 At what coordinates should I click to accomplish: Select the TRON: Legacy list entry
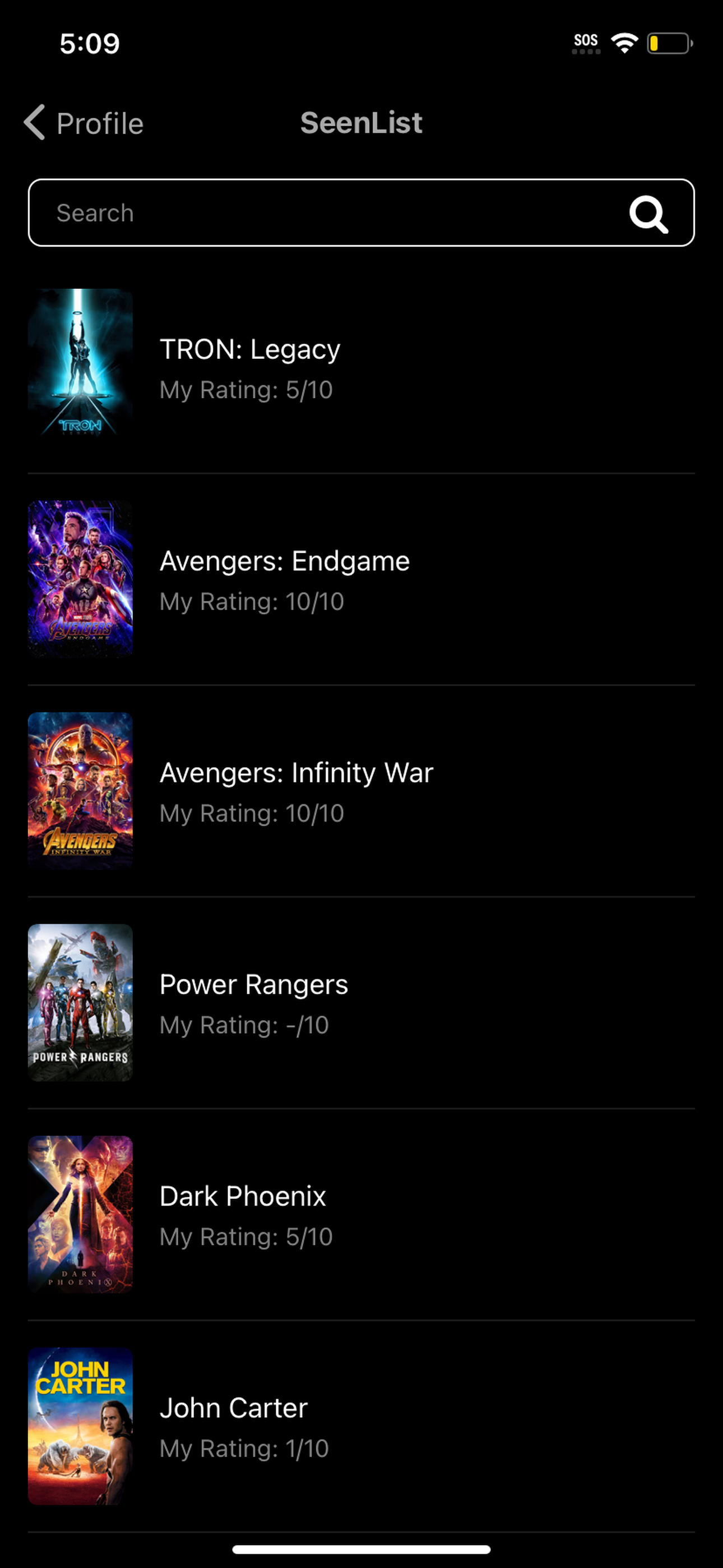pos(249,349)
